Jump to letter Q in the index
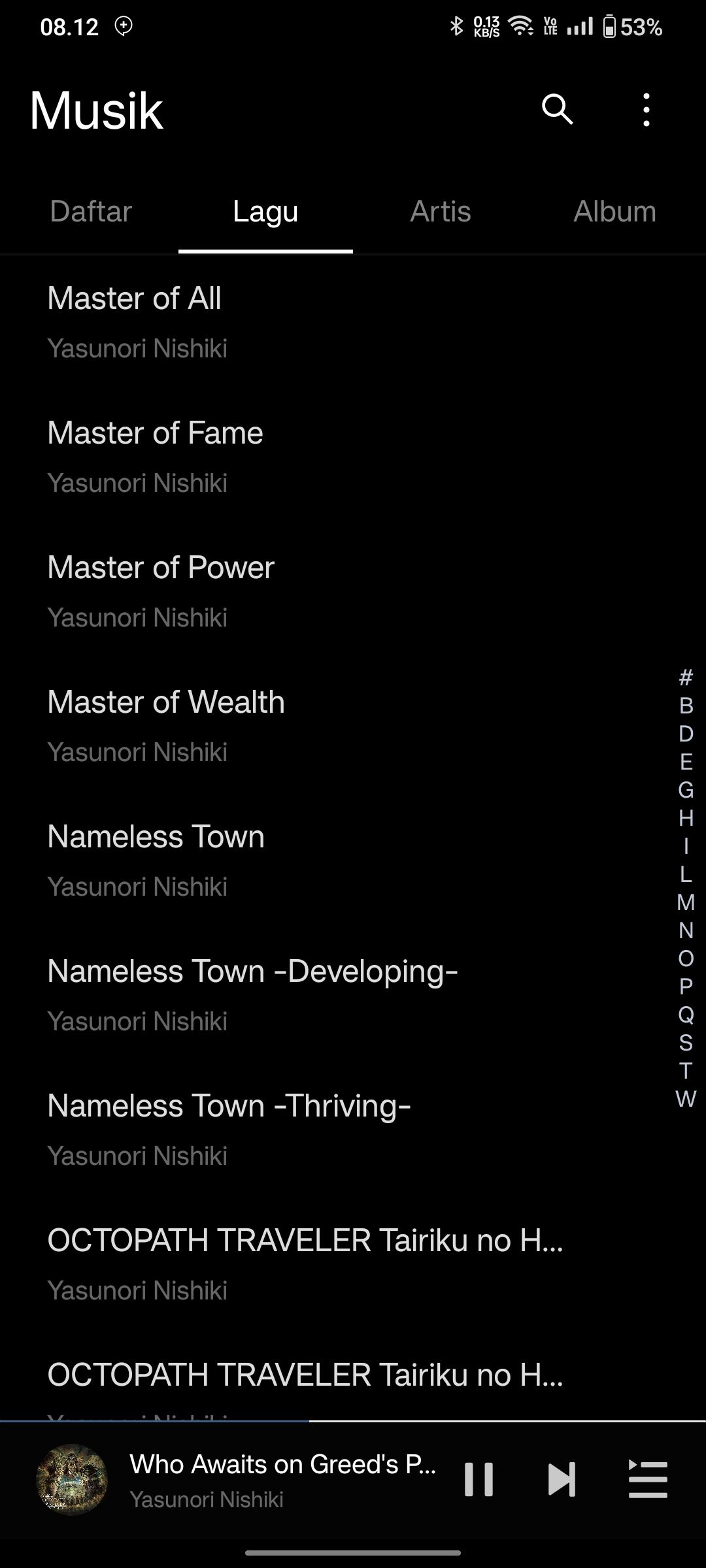This screenshot has width=706, height=1568. [686, 1015]
